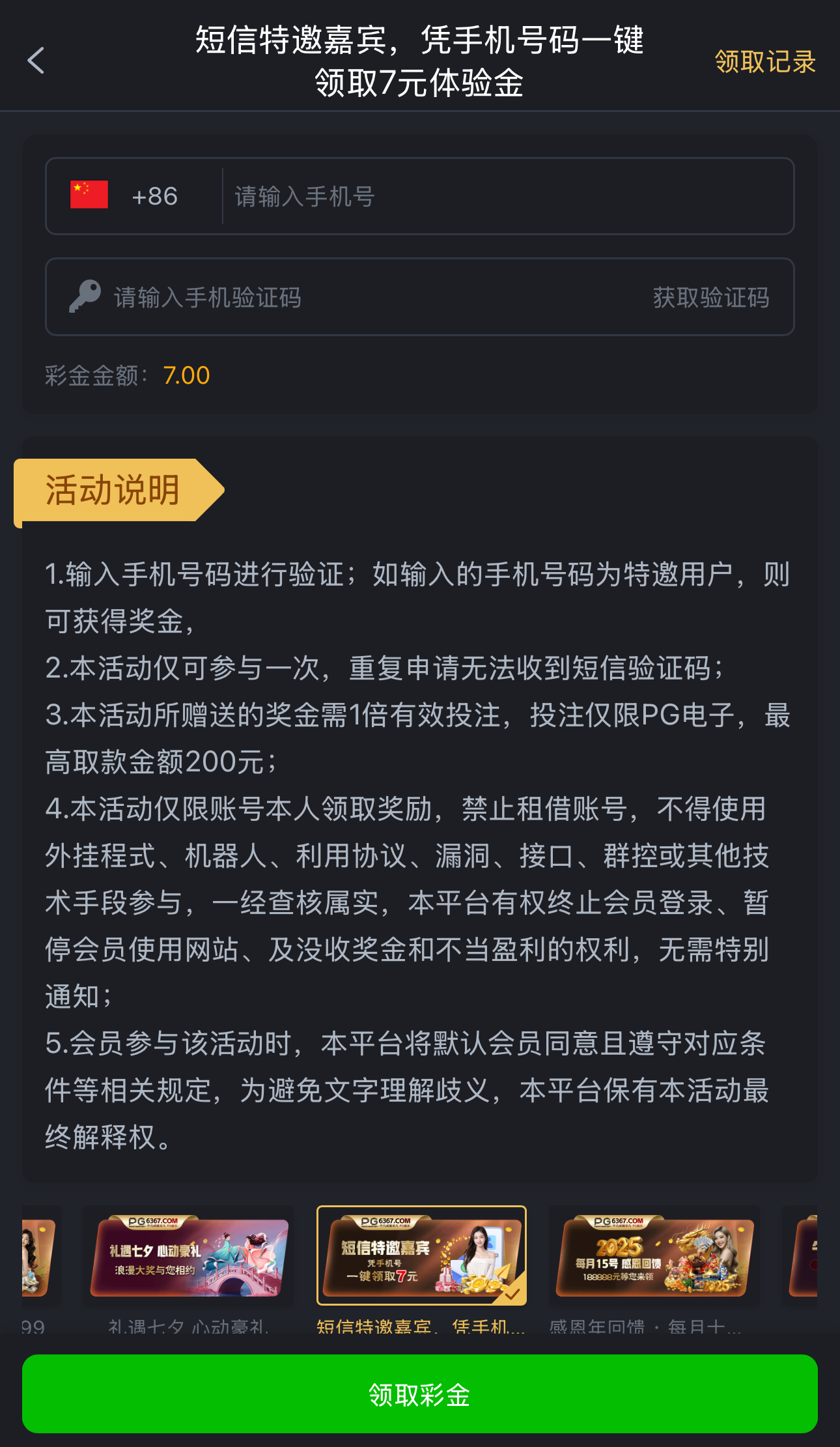Screen dimensions: 840x1447
Task: Click the phone number input field
Action: [x=456, y=196]
